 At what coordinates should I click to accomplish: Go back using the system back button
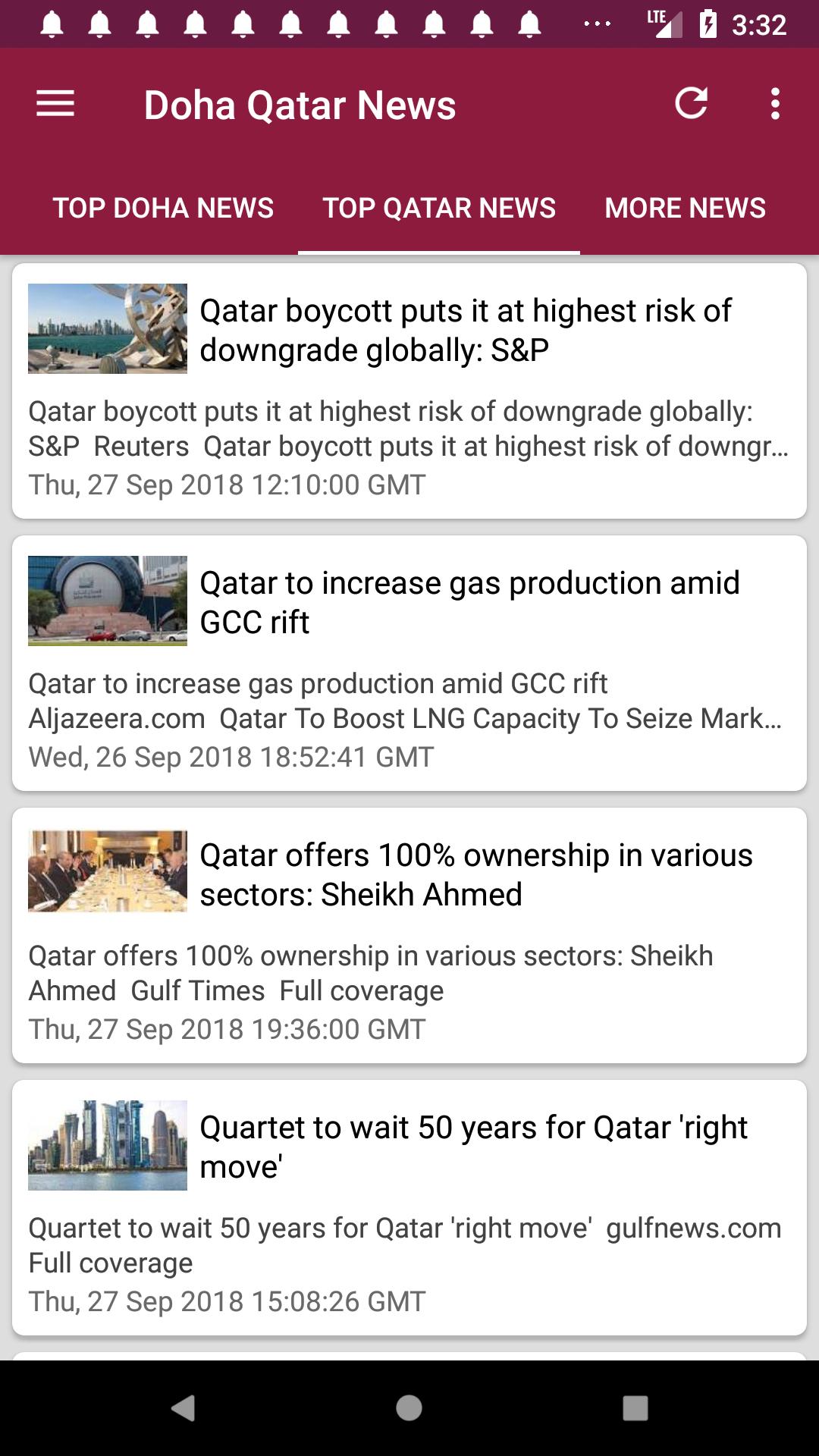pos(183,1408)
